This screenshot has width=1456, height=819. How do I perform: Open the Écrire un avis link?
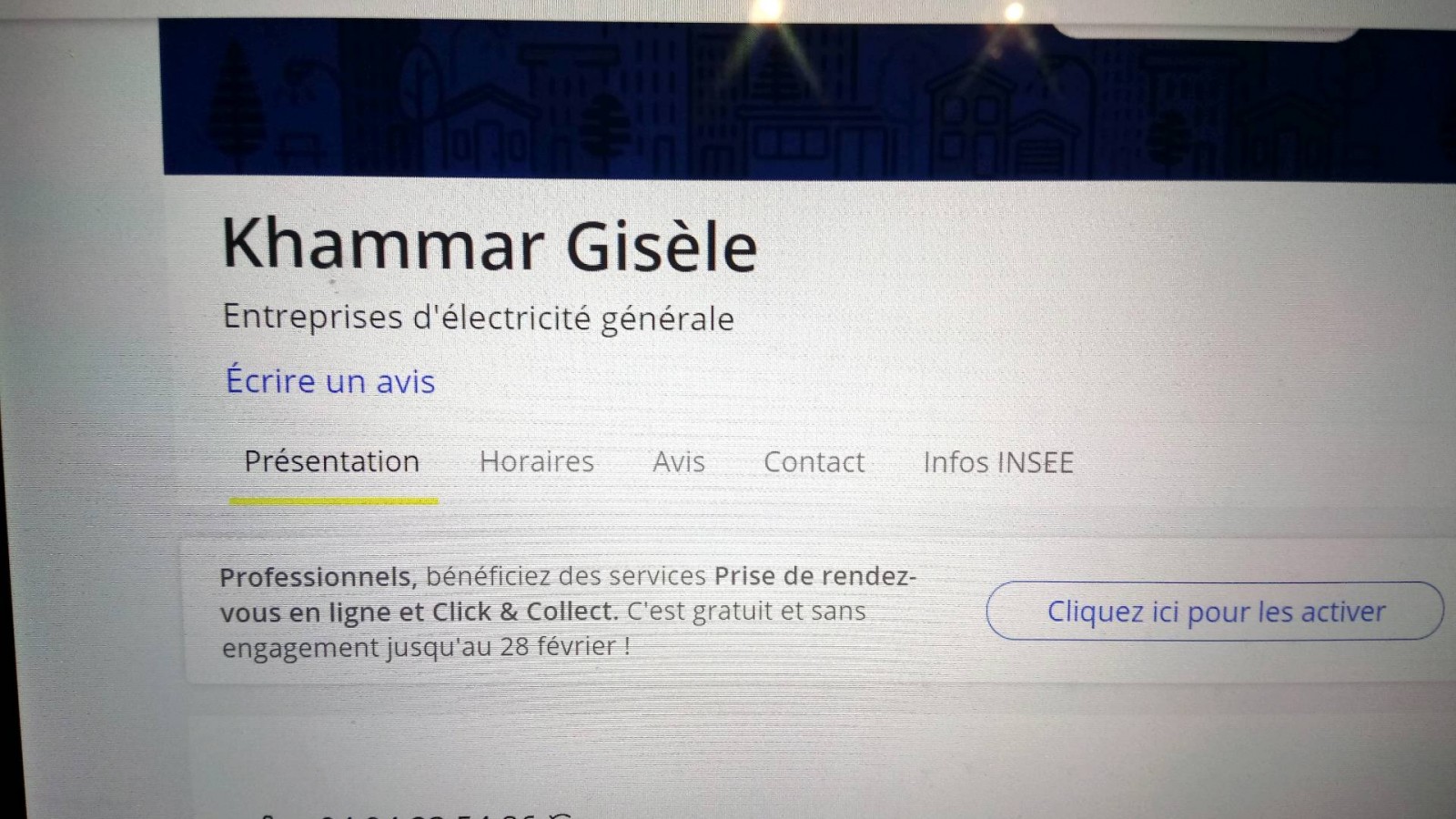[x=330, y=381]
